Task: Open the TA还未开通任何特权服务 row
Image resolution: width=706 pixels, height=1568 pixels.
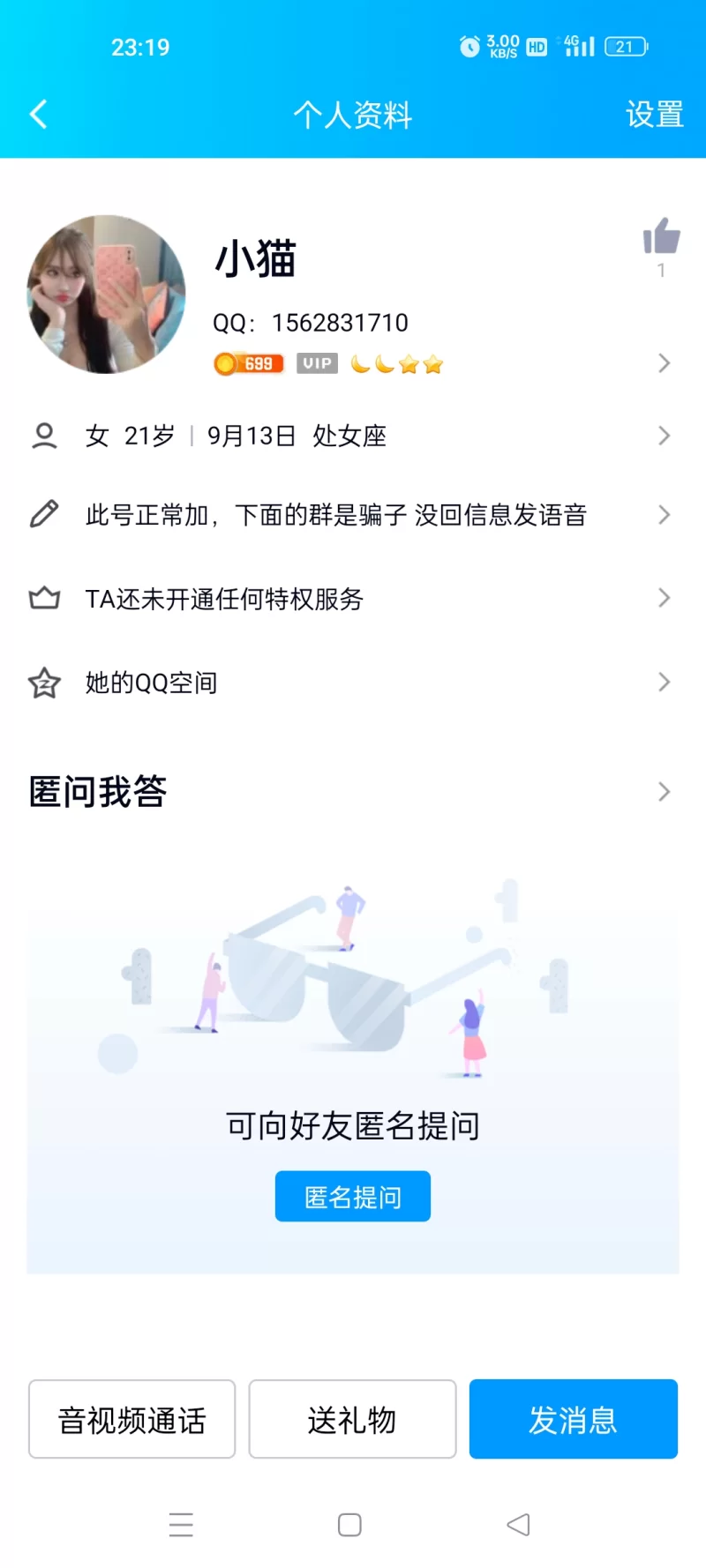Action: (x=353, y=599)
